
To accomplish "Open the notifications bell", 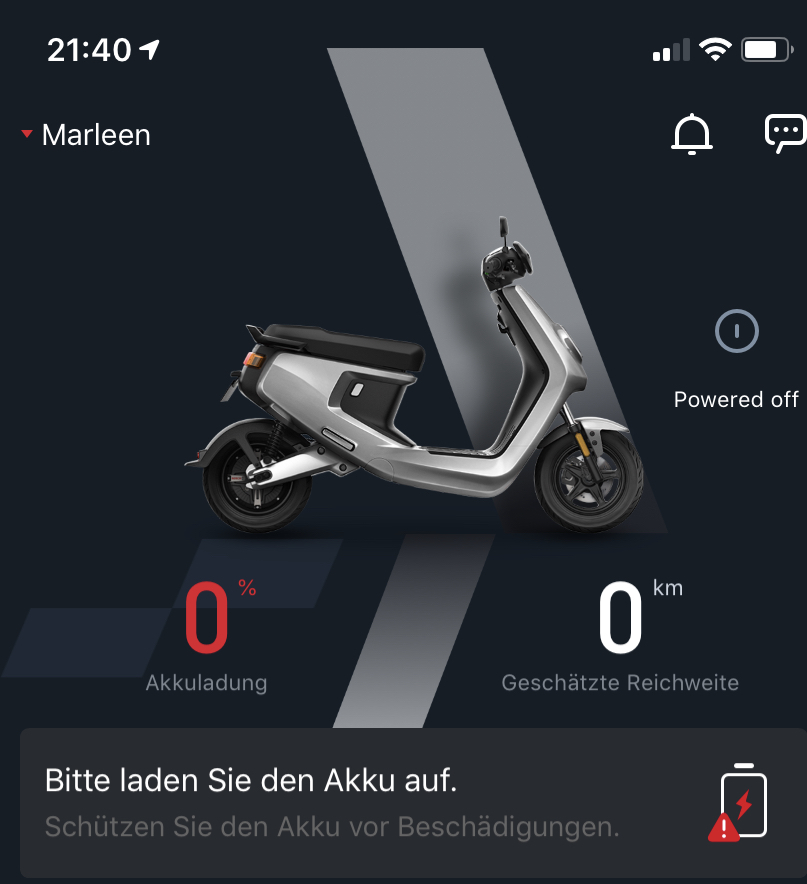I will coord(691,135).
